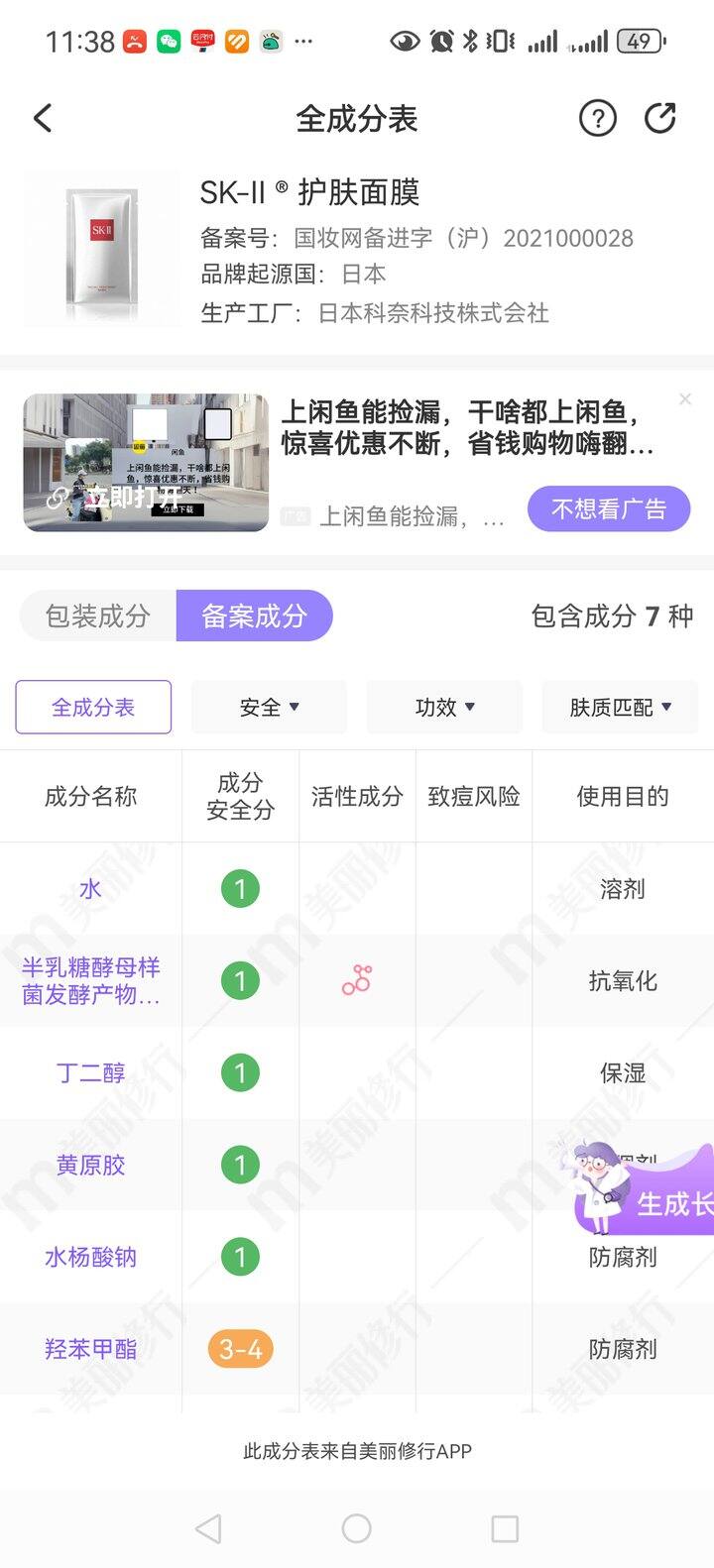714x1568 pixels.
Task: Open ingredient details for 水
Action: [x=90, y=889]
